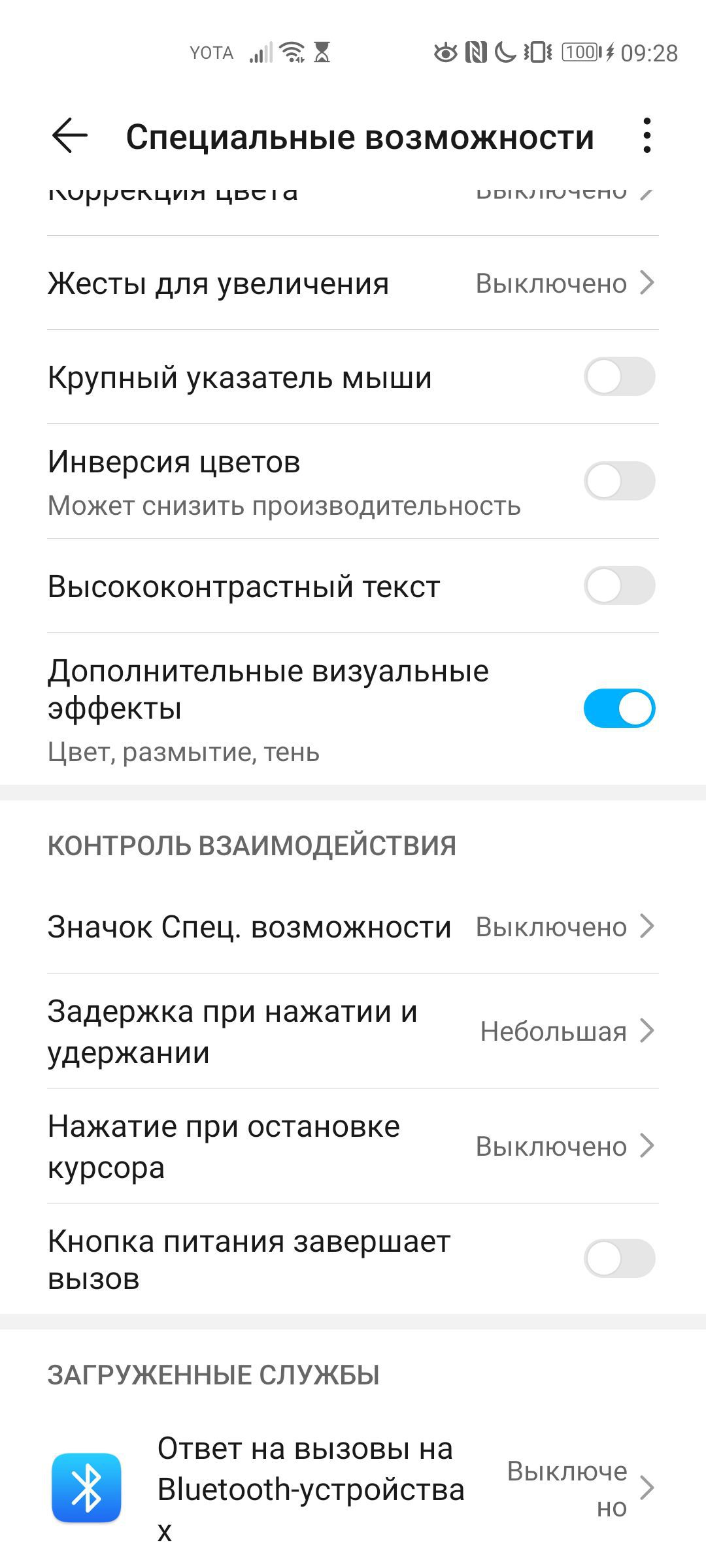The width and height of the screenshot is (706, 1568).
Task: Open Жесты для увеличения settings
Action: (353, 283)
